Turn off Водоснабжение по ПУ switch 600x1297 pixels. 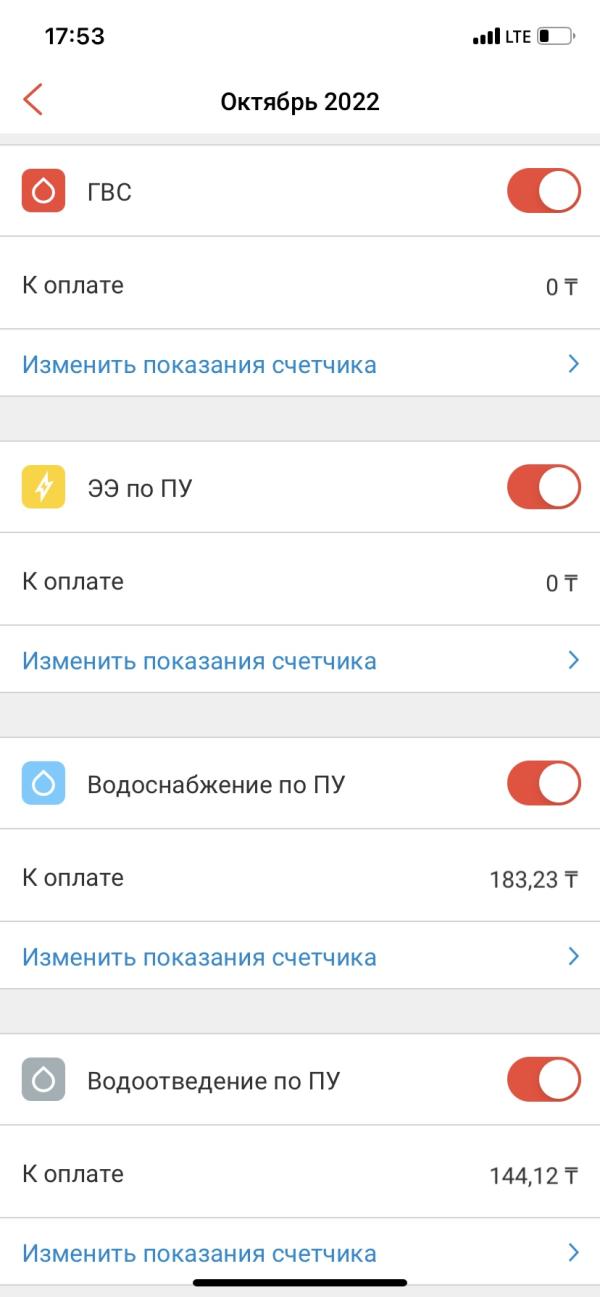coord(543,783)
